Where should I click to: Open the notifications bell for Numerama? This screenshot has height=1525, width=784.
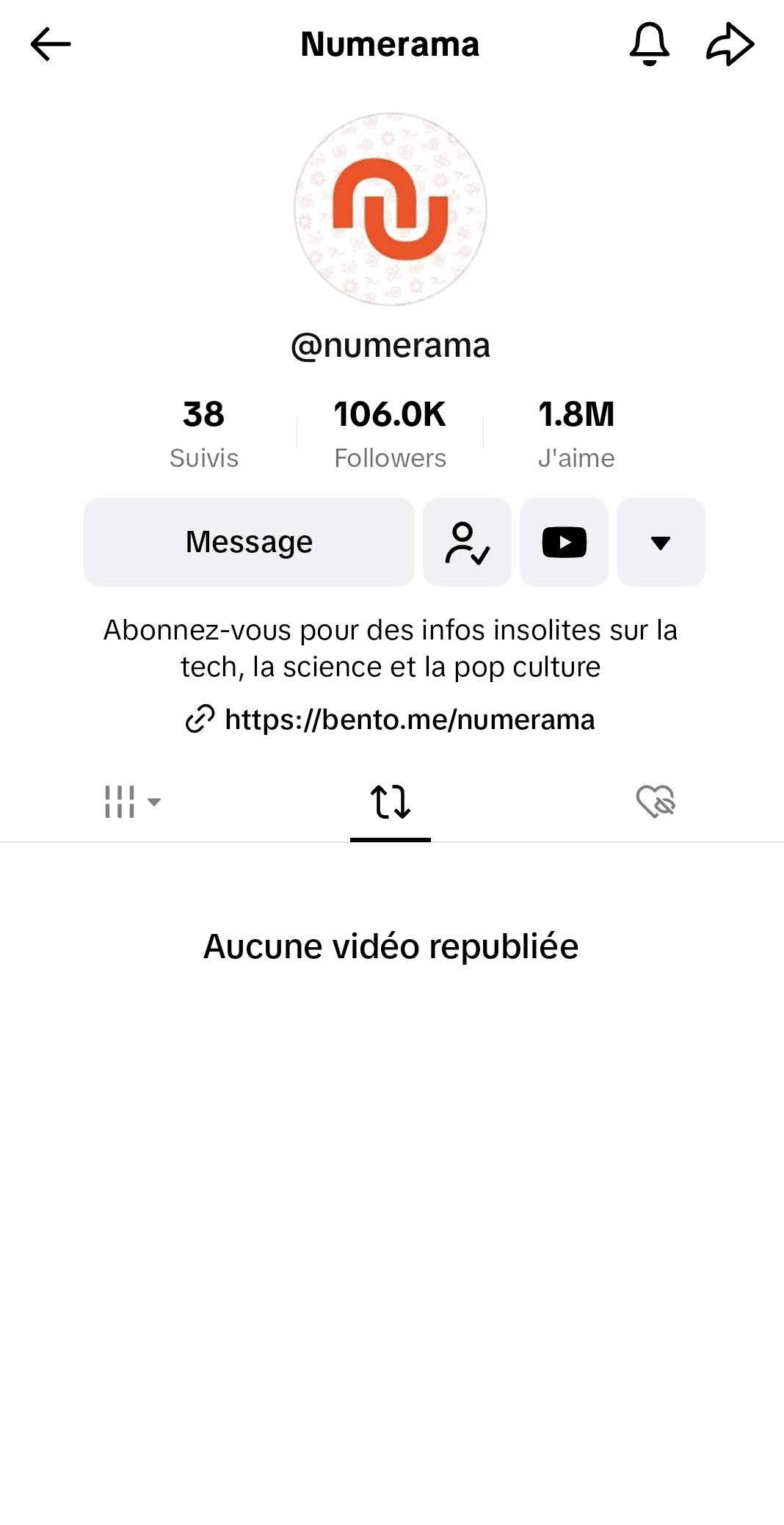pyautogui.click(x=650, y=44)
